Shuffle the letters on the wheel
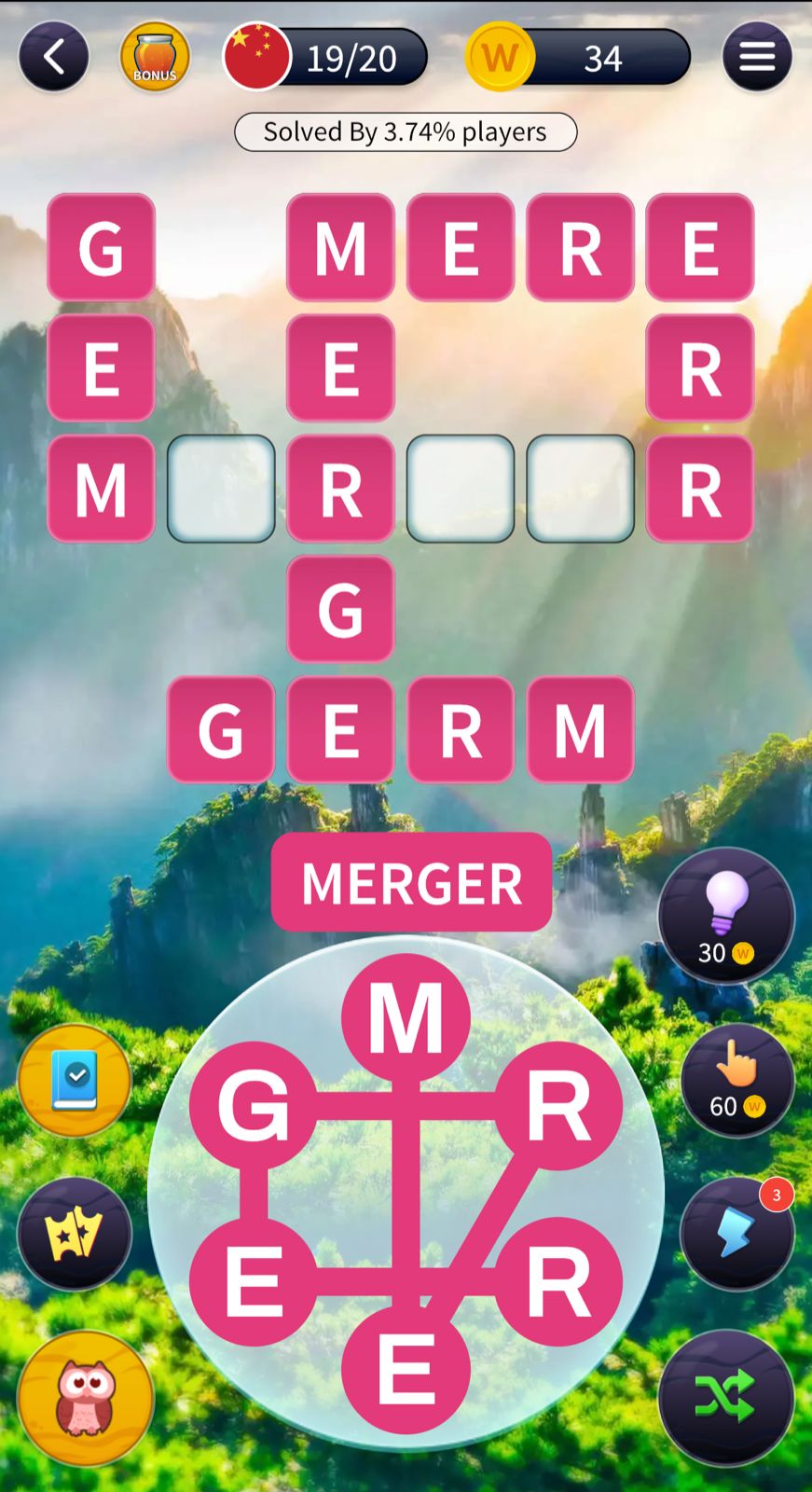This screenshot has height=1492, width=812. click(726, 1398)
